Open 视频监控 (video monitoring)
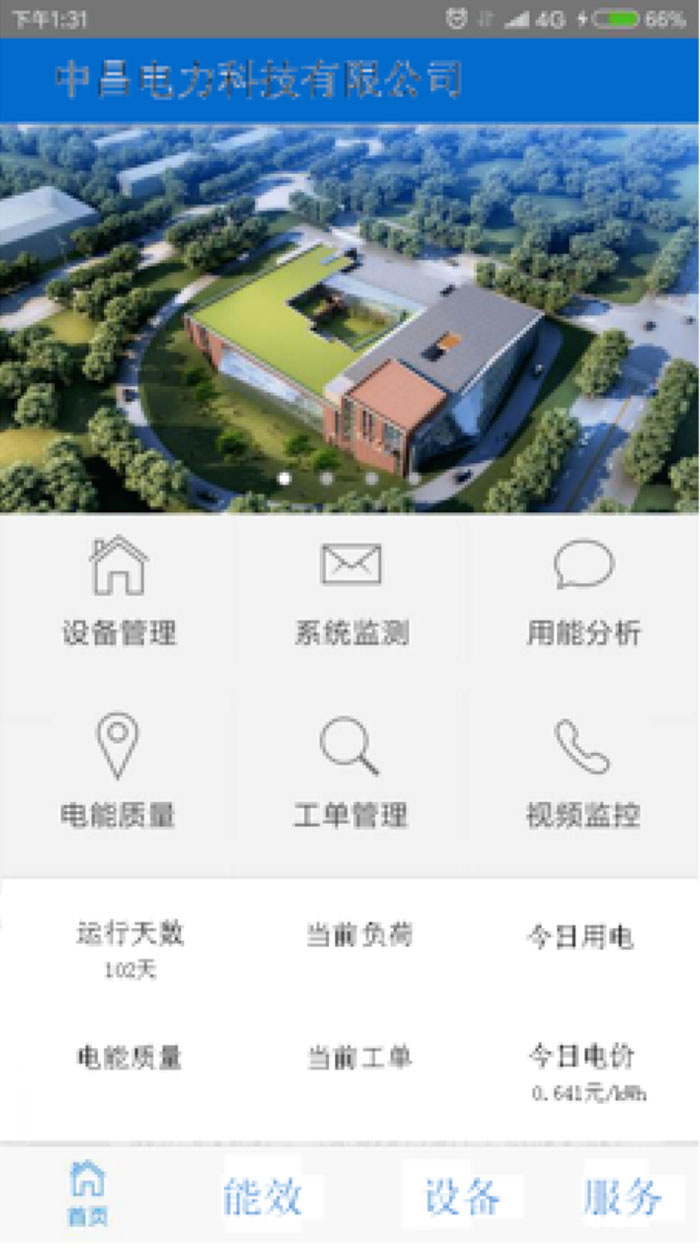The height and width of the screenshot is (1250, 700). coord(583,772)
